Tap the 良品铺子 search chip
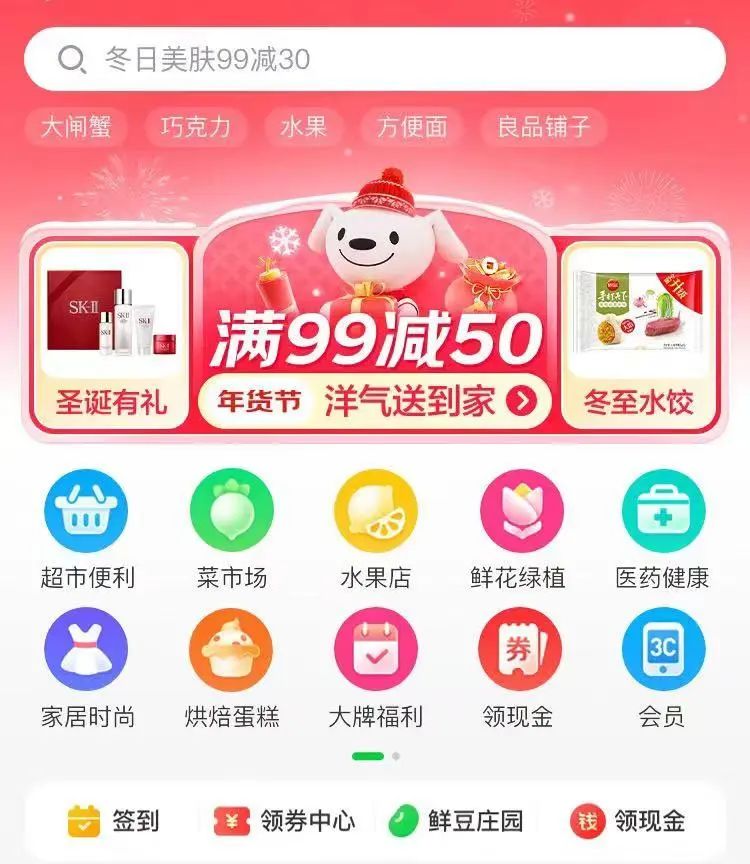The image size is (750, 864). click(x=544, y=127)
